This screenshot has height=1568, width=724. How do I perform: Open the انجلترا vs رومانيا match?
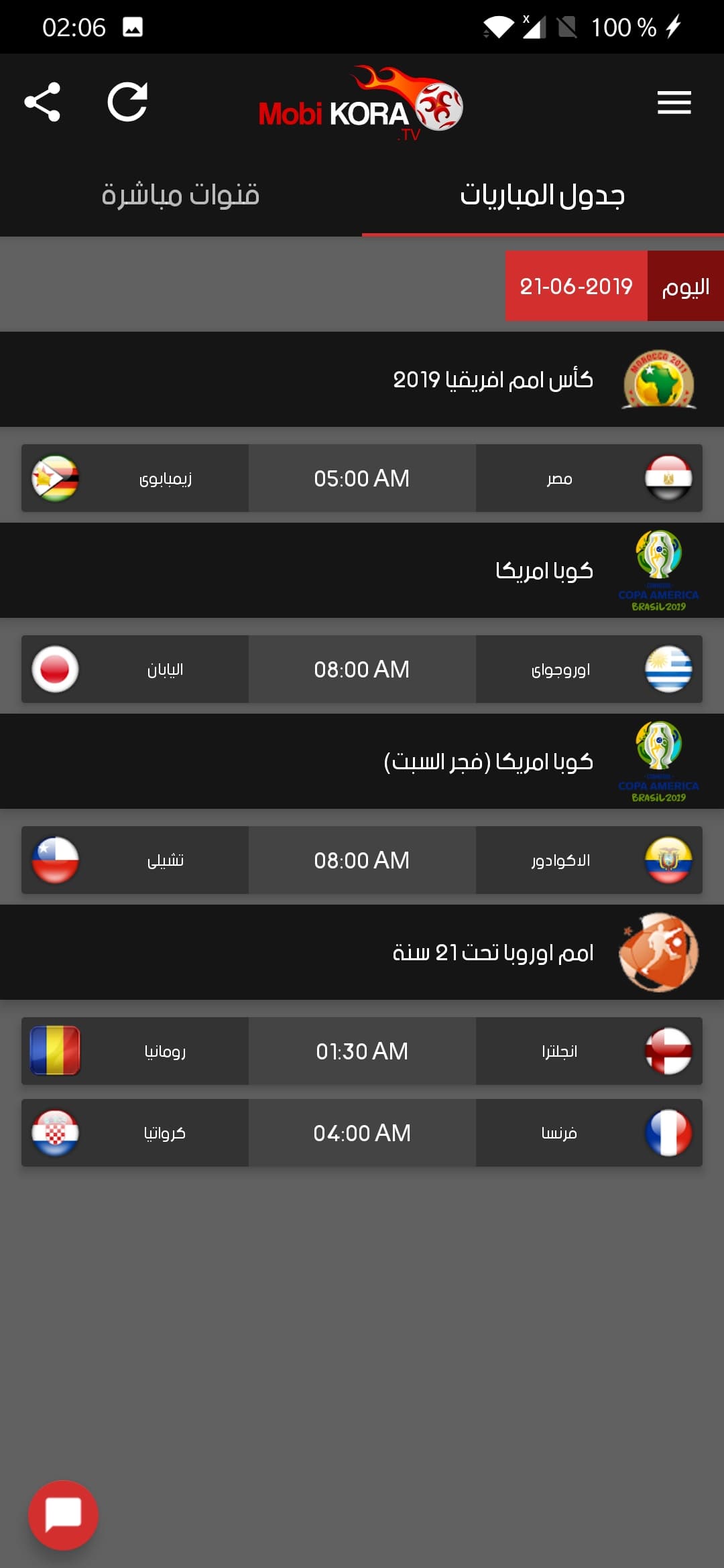[x=362, y=1051]
